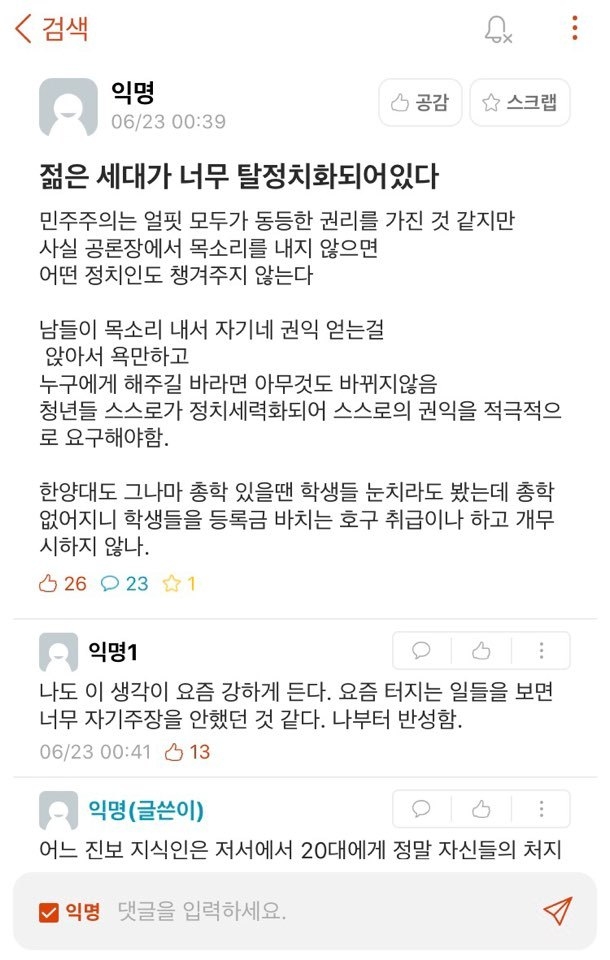Viewport: 610px width, 960px height.
Task: Uncheck the 익명 anonymous checkbox
Action: point(48,911)
